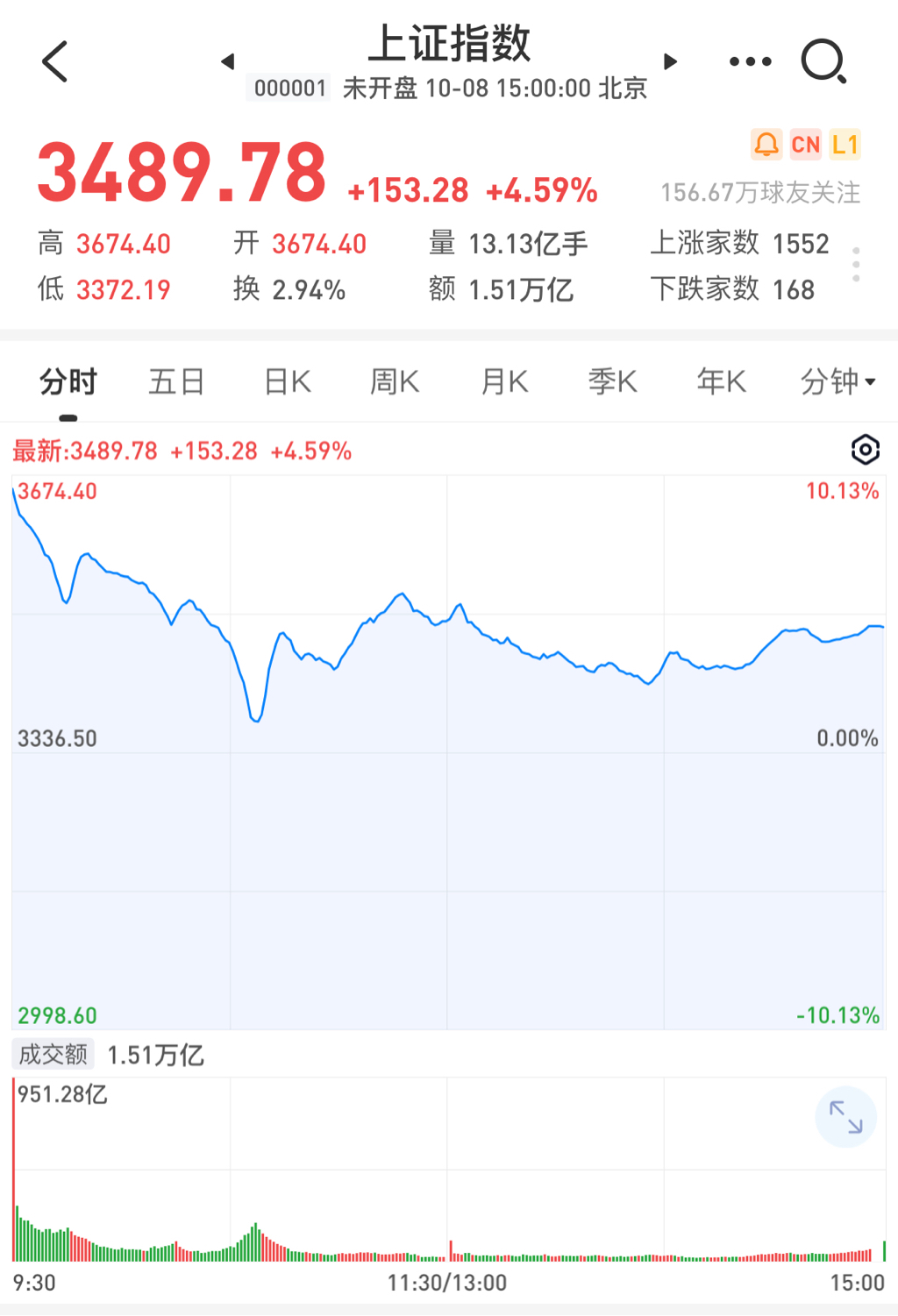Expand more quote details with vertical dots
Image resolution: width=898 pixels, height=1316 pixels.
pos(856,264)
